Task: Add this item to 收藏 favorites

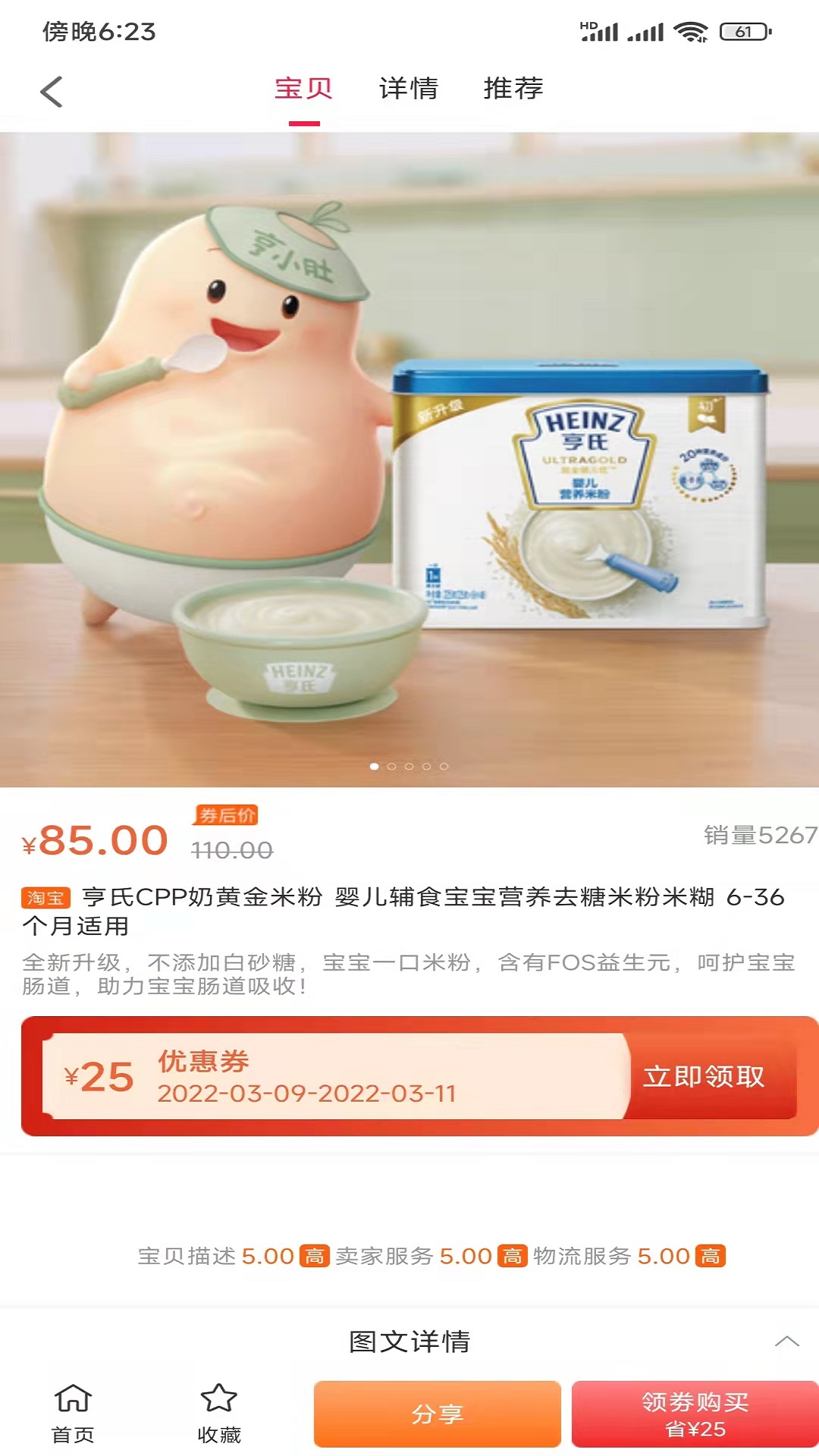Action: (218, 1413)
